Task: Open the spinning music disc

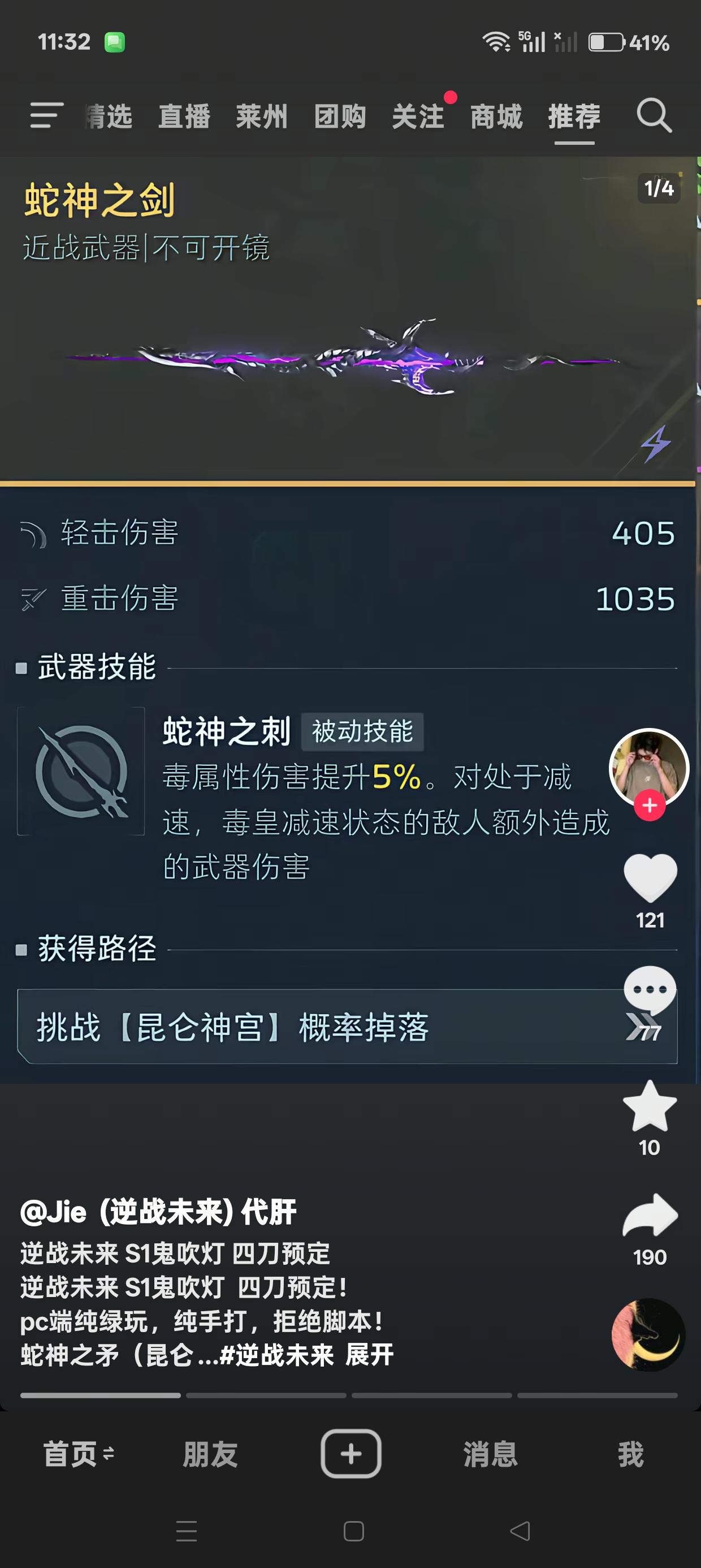Action: (648, 1335)
